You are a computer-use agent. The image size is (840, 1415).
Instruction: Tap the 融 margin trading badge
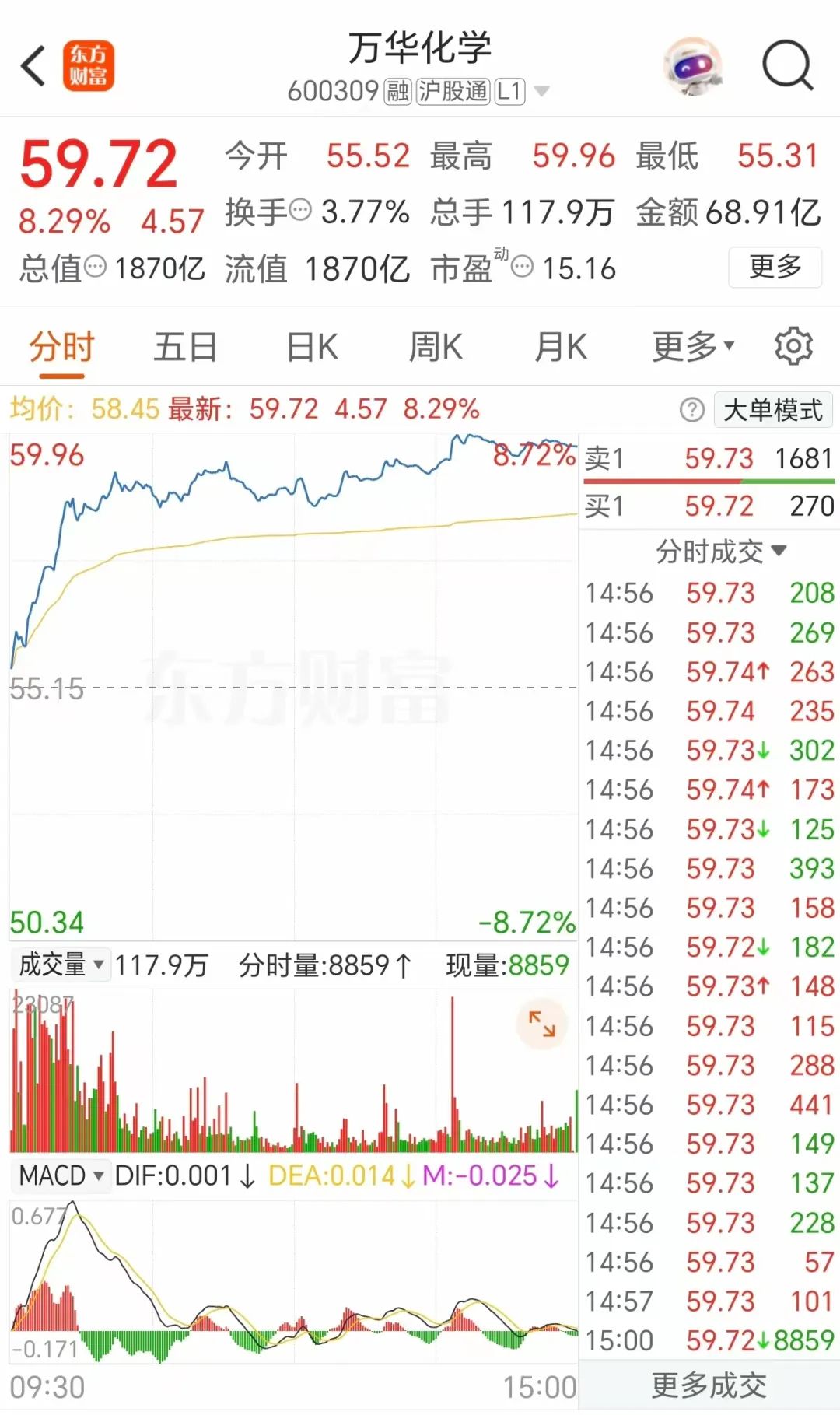(395, 92)
